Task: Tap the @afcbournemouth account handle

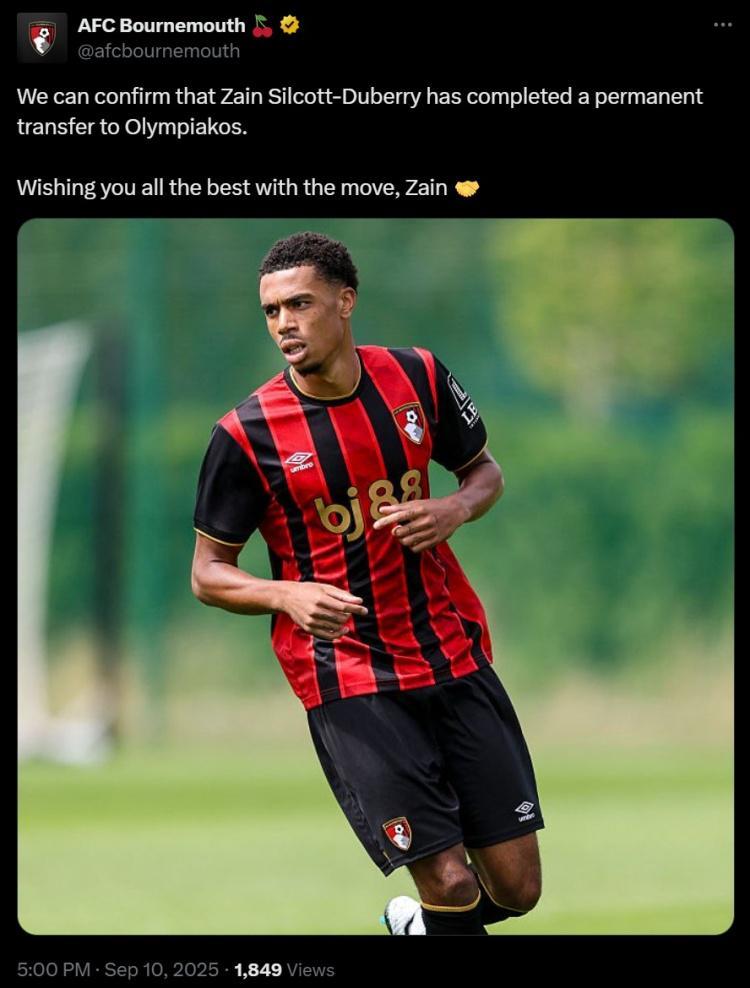Action: 158,50
